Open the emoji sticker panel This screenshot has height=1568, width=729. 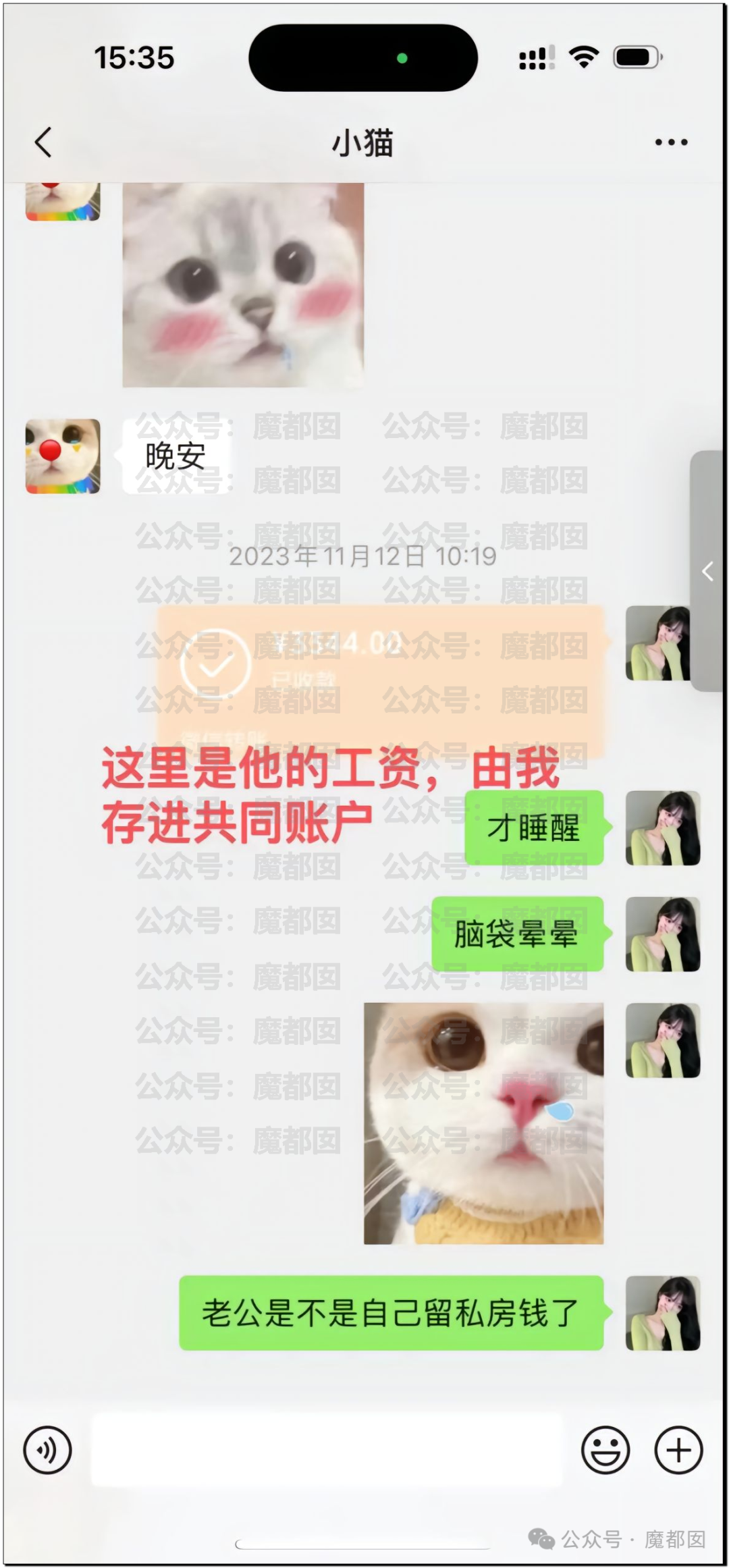[605, 1449]
